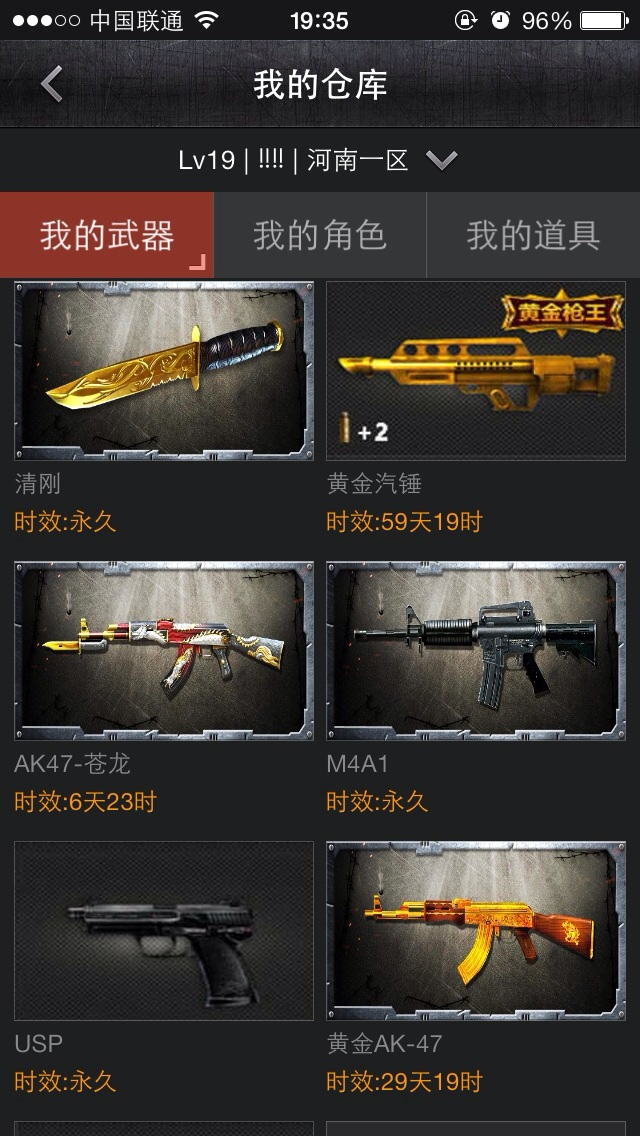Go back from 我的仓库
Image resolution: width=640 pixels, height=1136 pixels.
click(51, 84)
